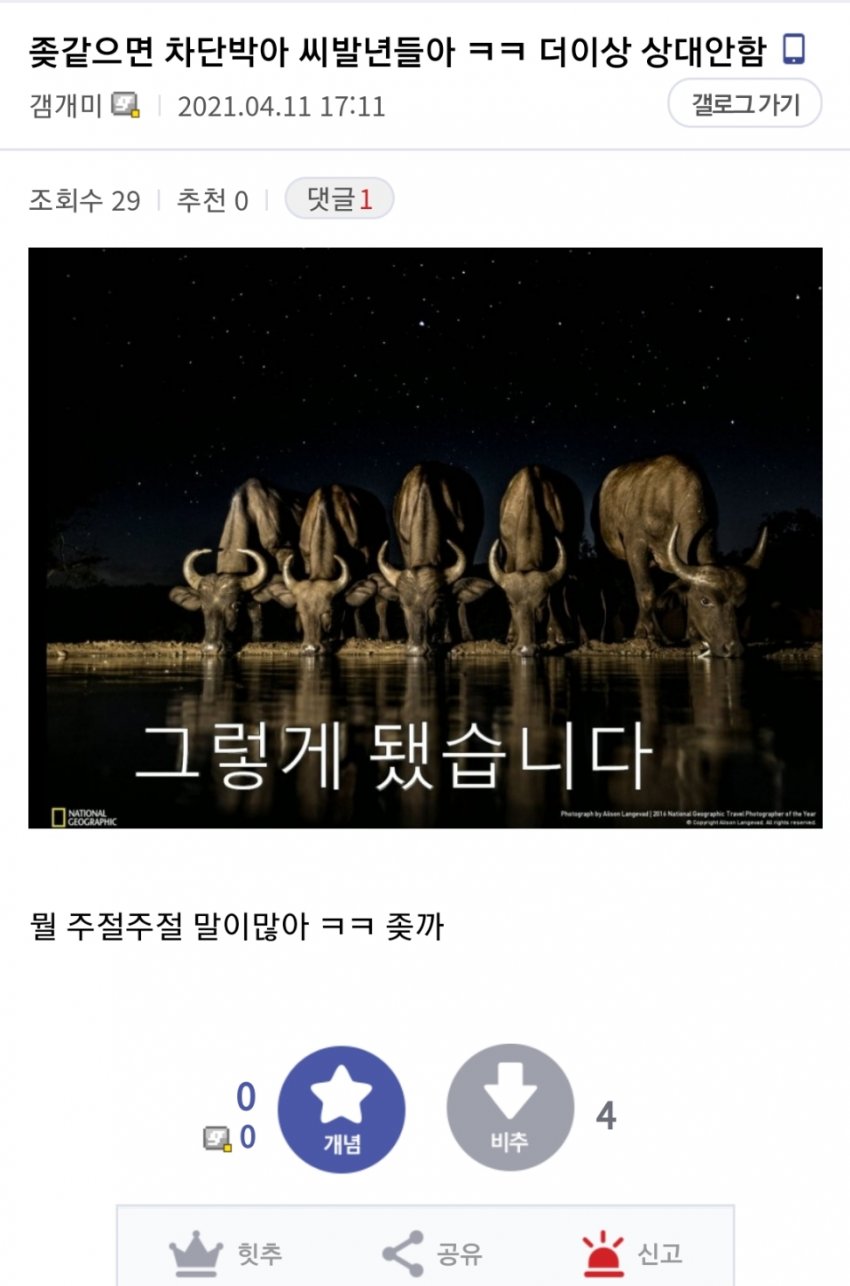This screenshot has height=1286, width=850.
Task: Tap 힛추 crown to recommend as hit
Action: (226, 1252)
